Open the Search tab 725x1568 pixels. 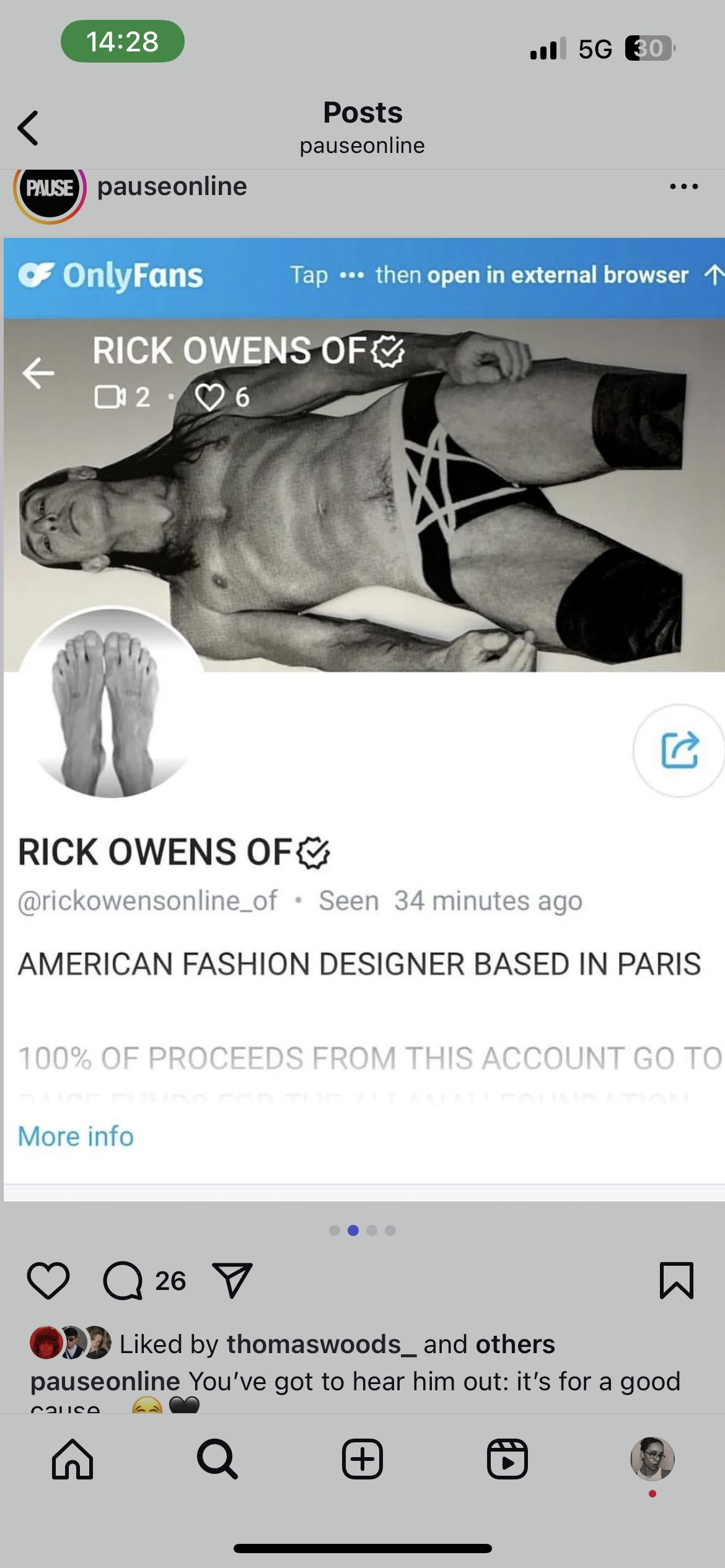[217, 1459]
